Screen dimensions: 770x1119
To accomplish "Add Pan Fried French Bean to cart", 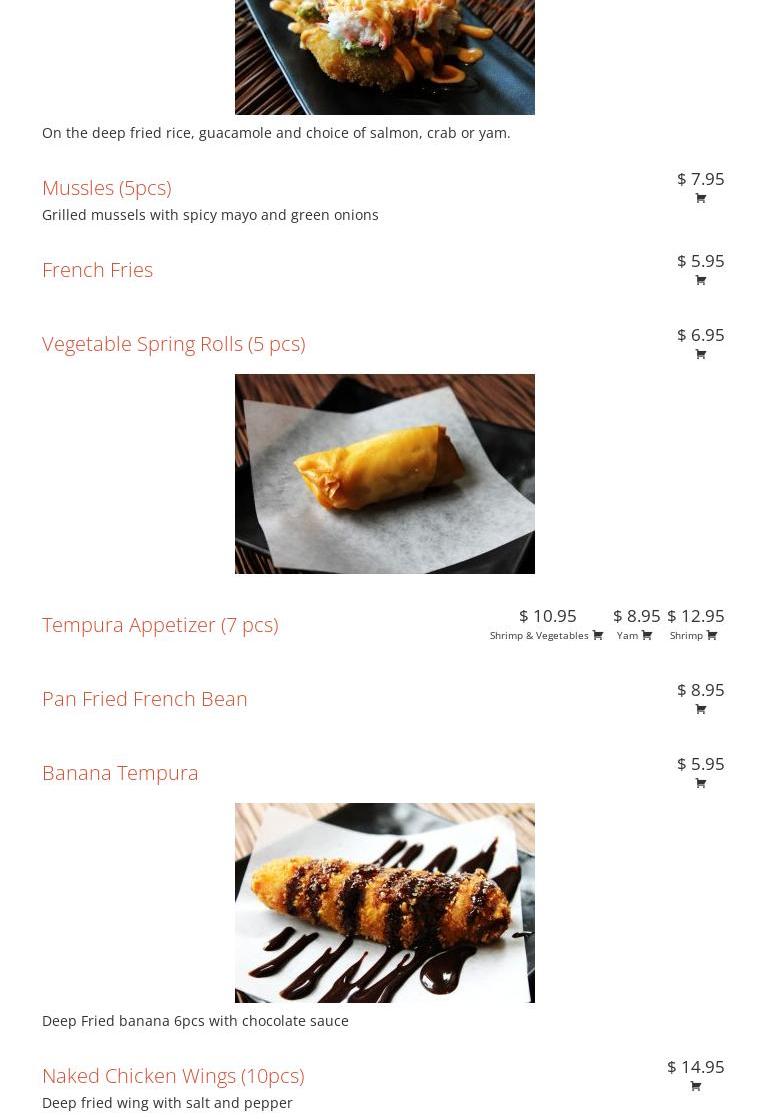I will tap(700, 709).
